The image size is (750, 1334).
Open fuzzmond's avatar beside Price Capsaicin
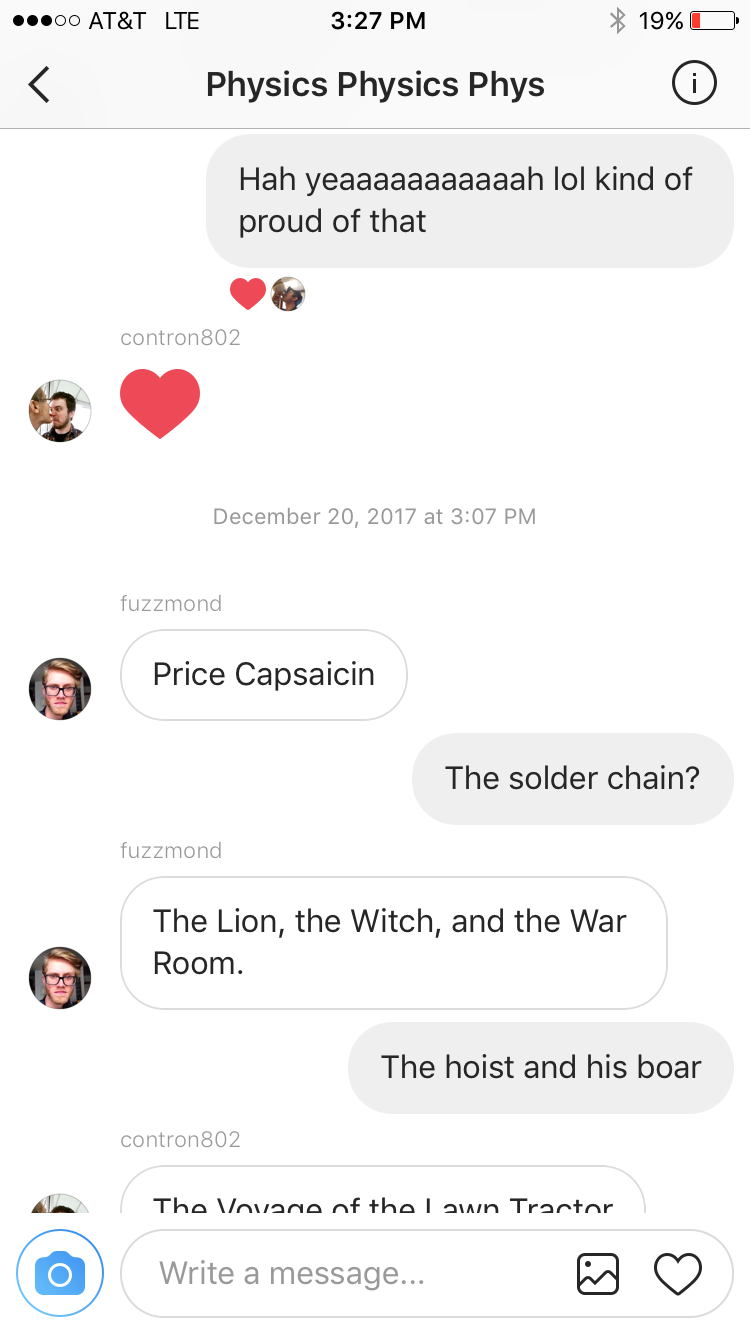[60, 688]
